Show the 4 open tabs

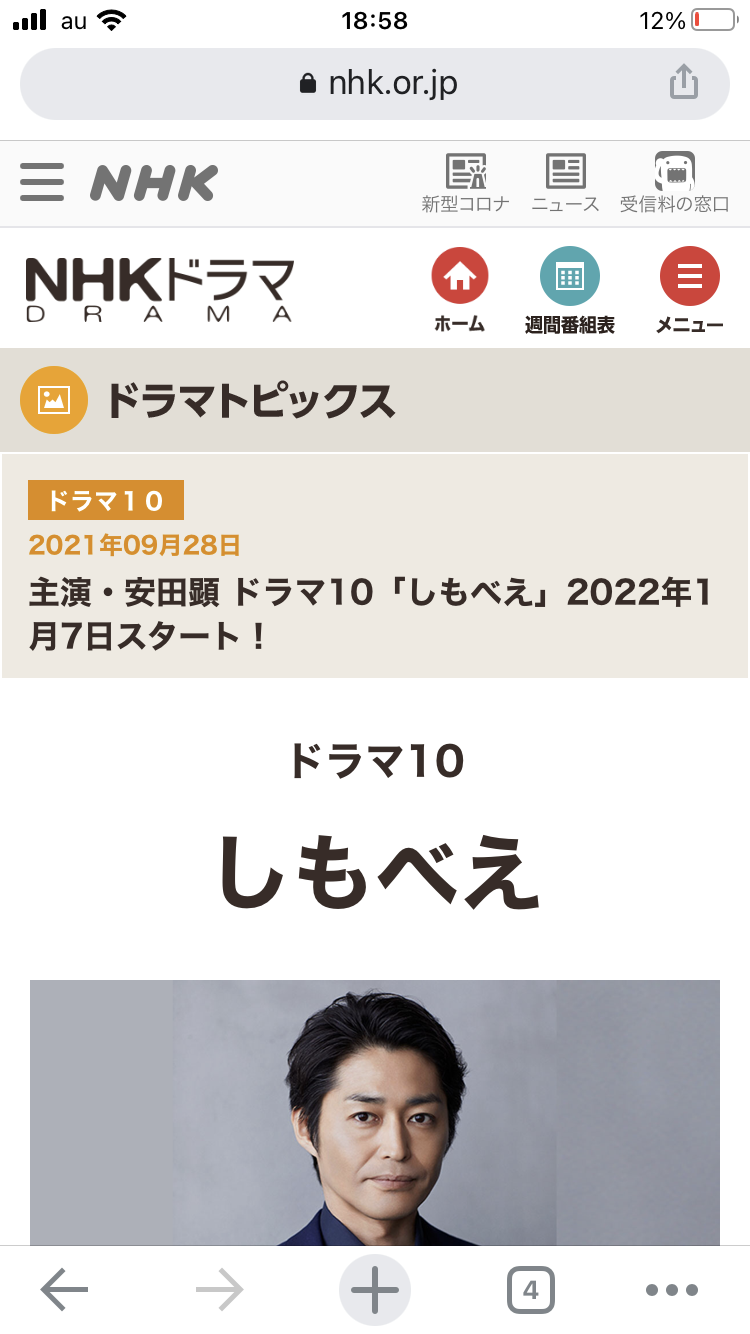530,1290
